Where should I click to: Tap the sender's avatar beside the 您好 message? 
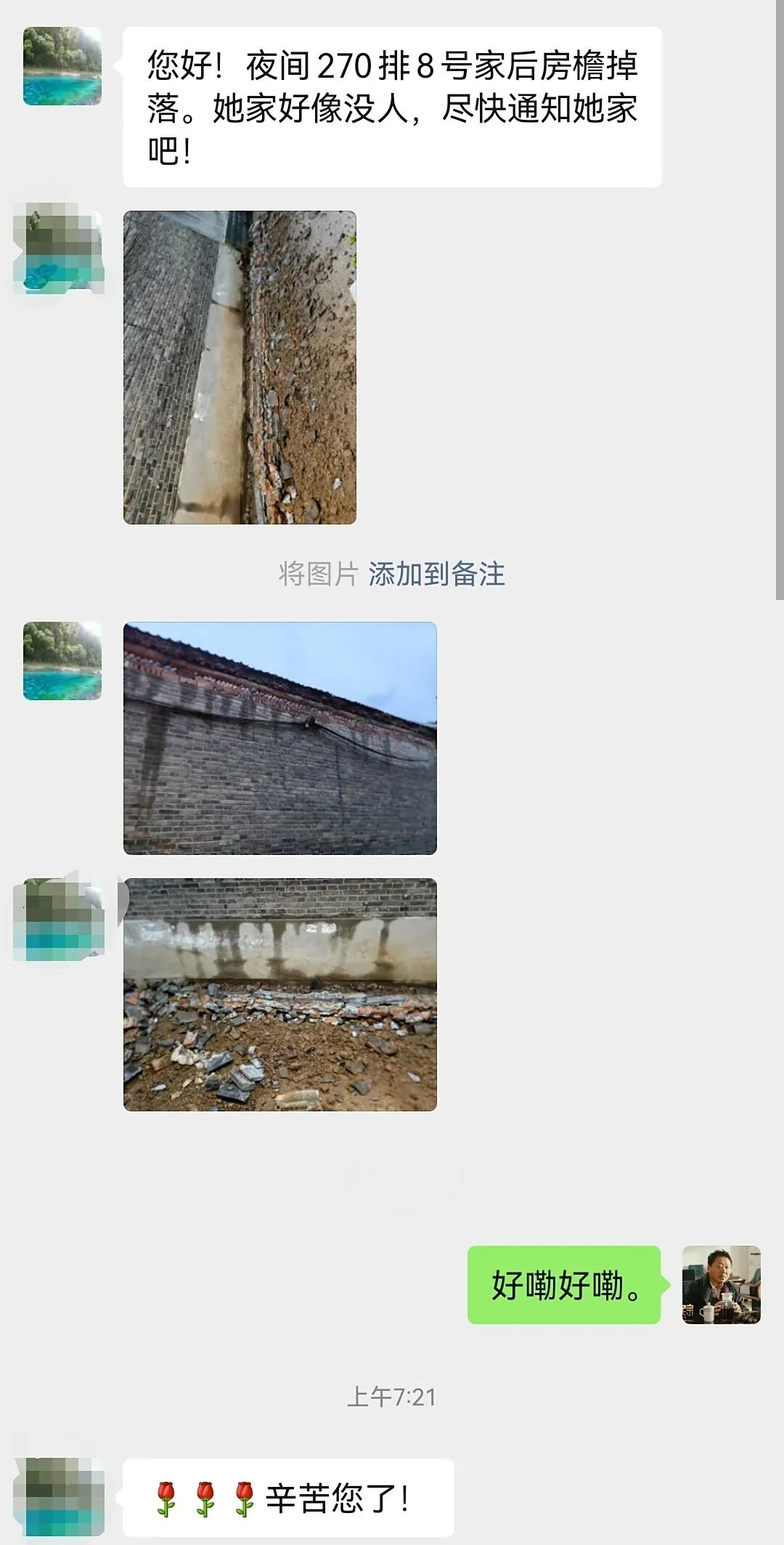click(x=62, y=67)
